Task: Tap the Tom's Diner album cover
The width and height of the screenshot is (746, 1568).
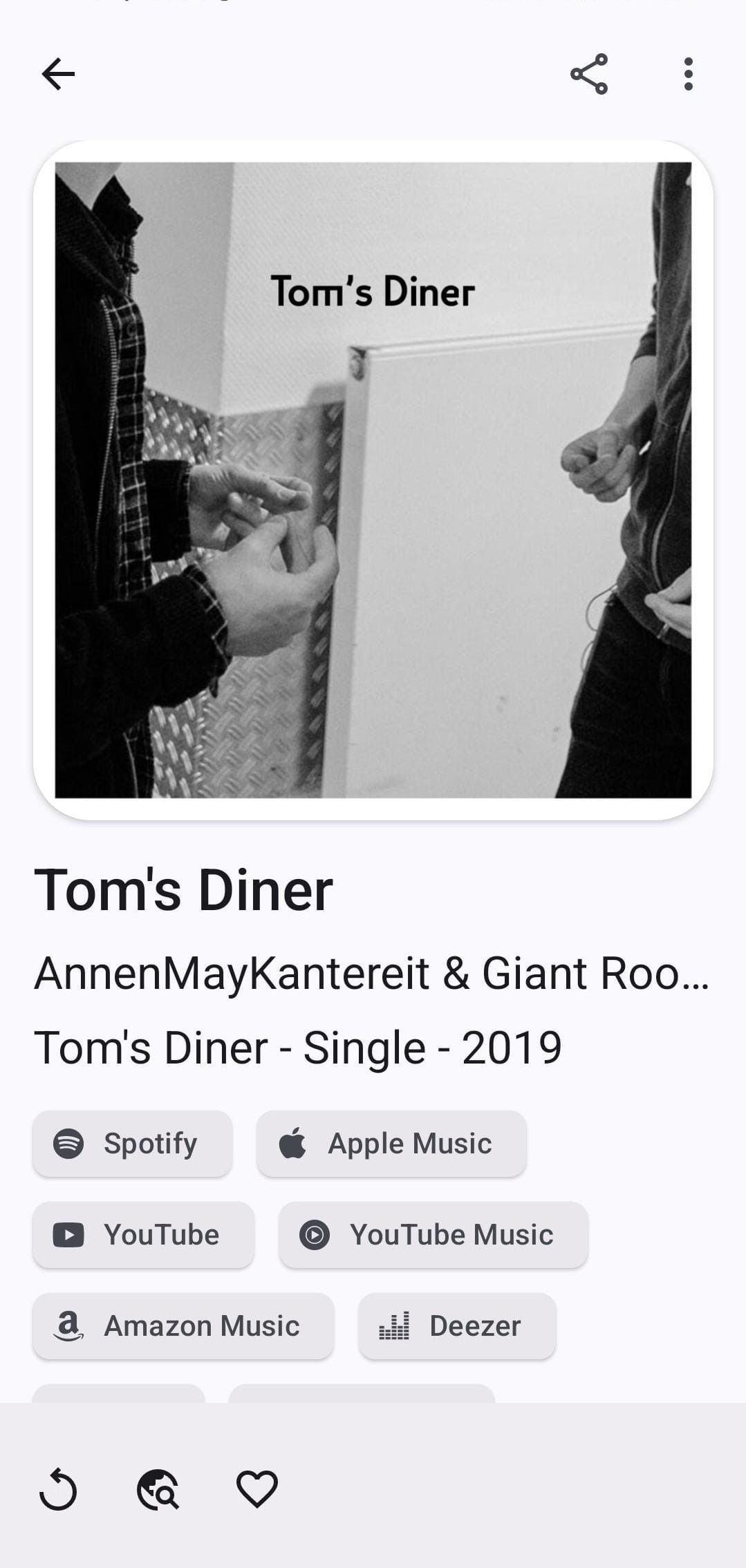Action: coord(373,480)
